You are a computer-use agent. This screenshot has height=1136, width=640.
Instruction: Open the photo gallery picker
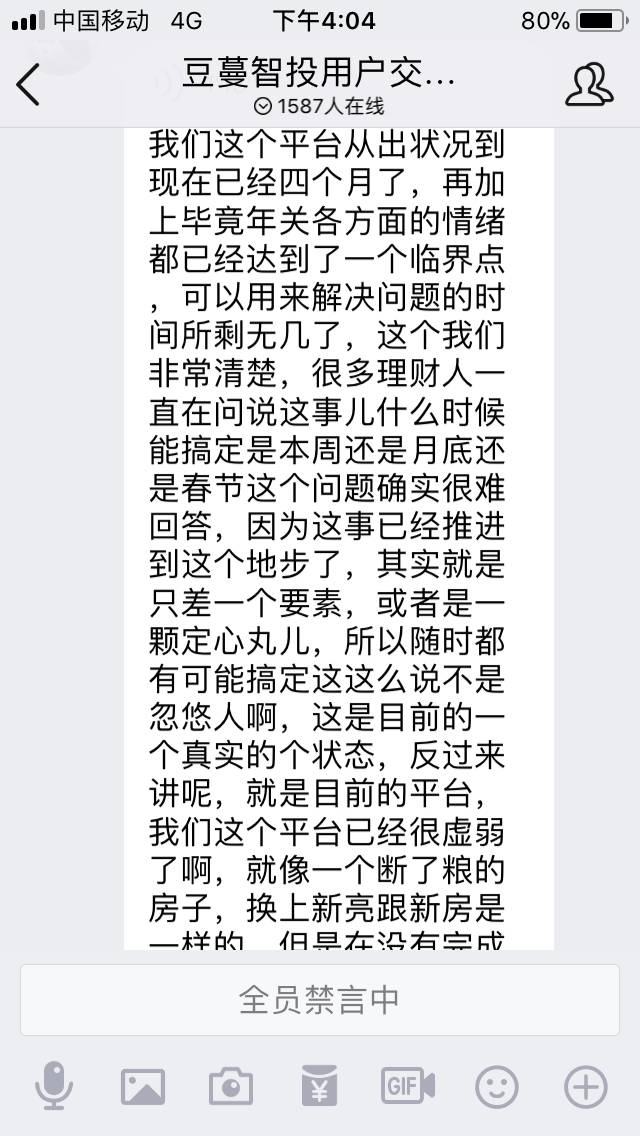(x=142, y=1086)
